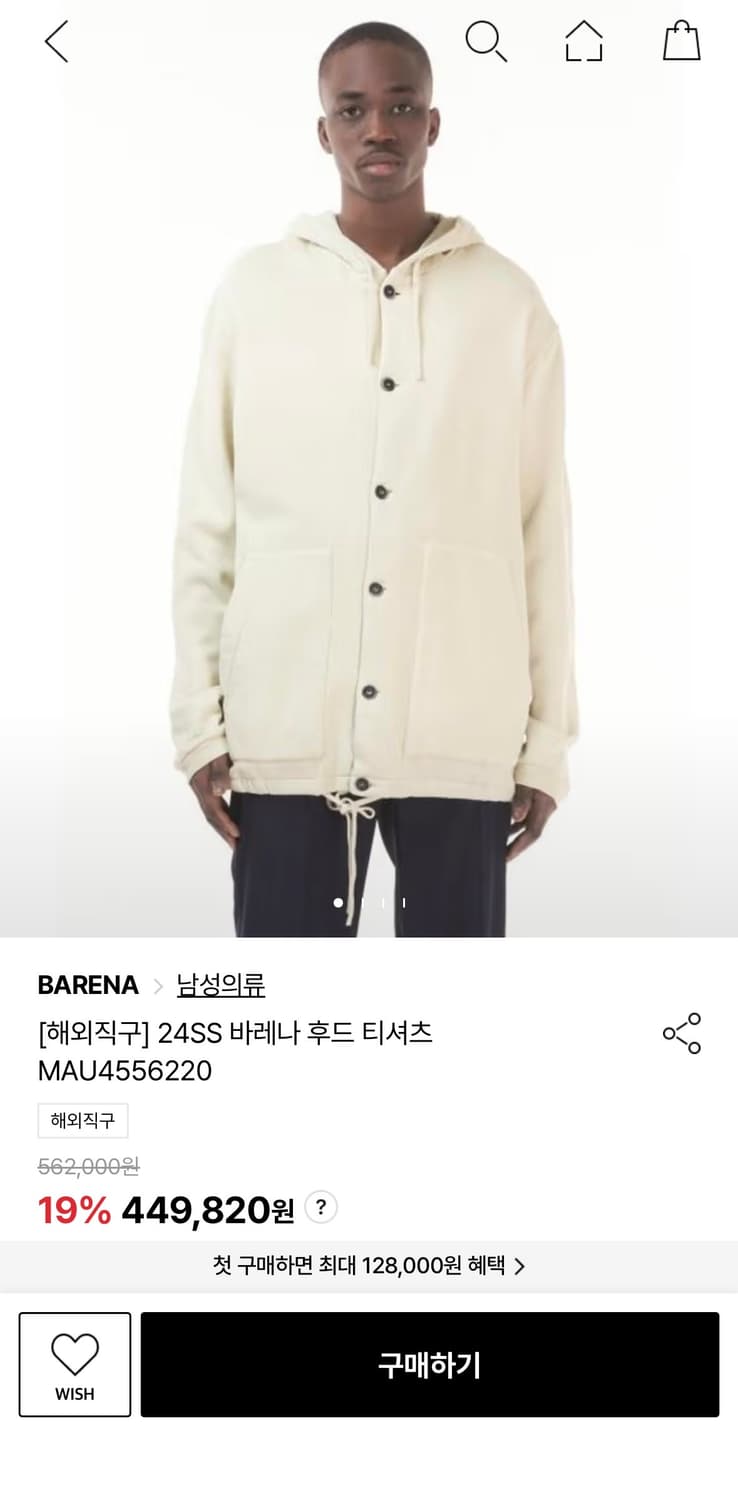
Task: Expand the 128,000원 first-purchase benefit banner
Action: tap(369, 1265)
